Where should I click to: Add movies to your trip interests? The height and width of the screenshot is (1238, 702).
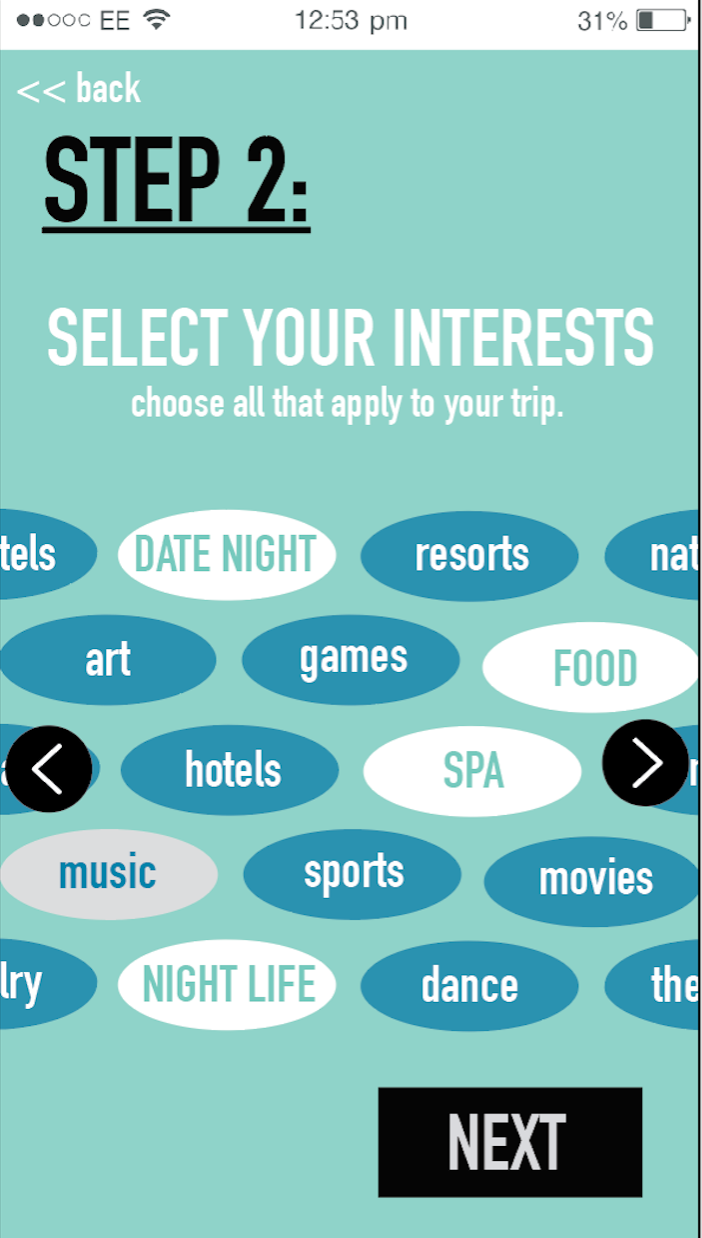pos(594,880)
